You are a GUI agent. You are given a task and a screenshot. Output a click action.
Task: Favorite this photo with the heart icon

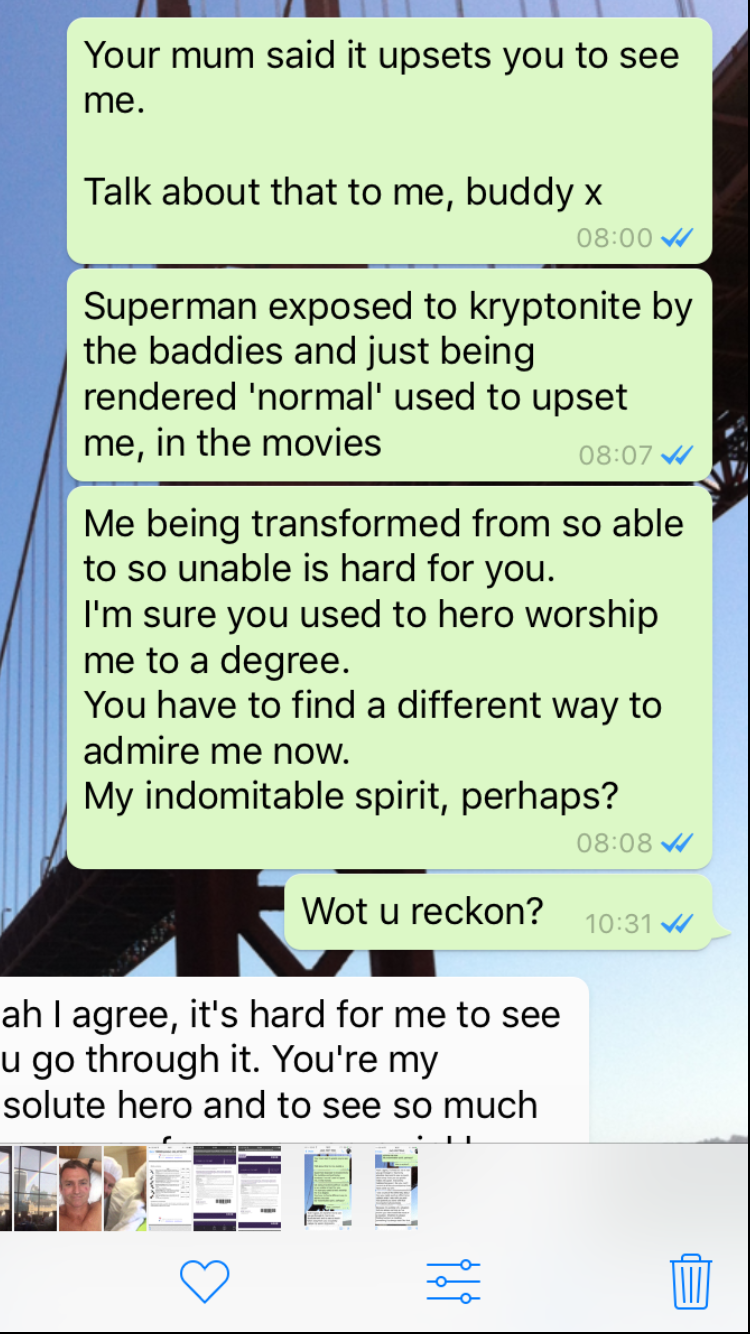[204, 1281]
